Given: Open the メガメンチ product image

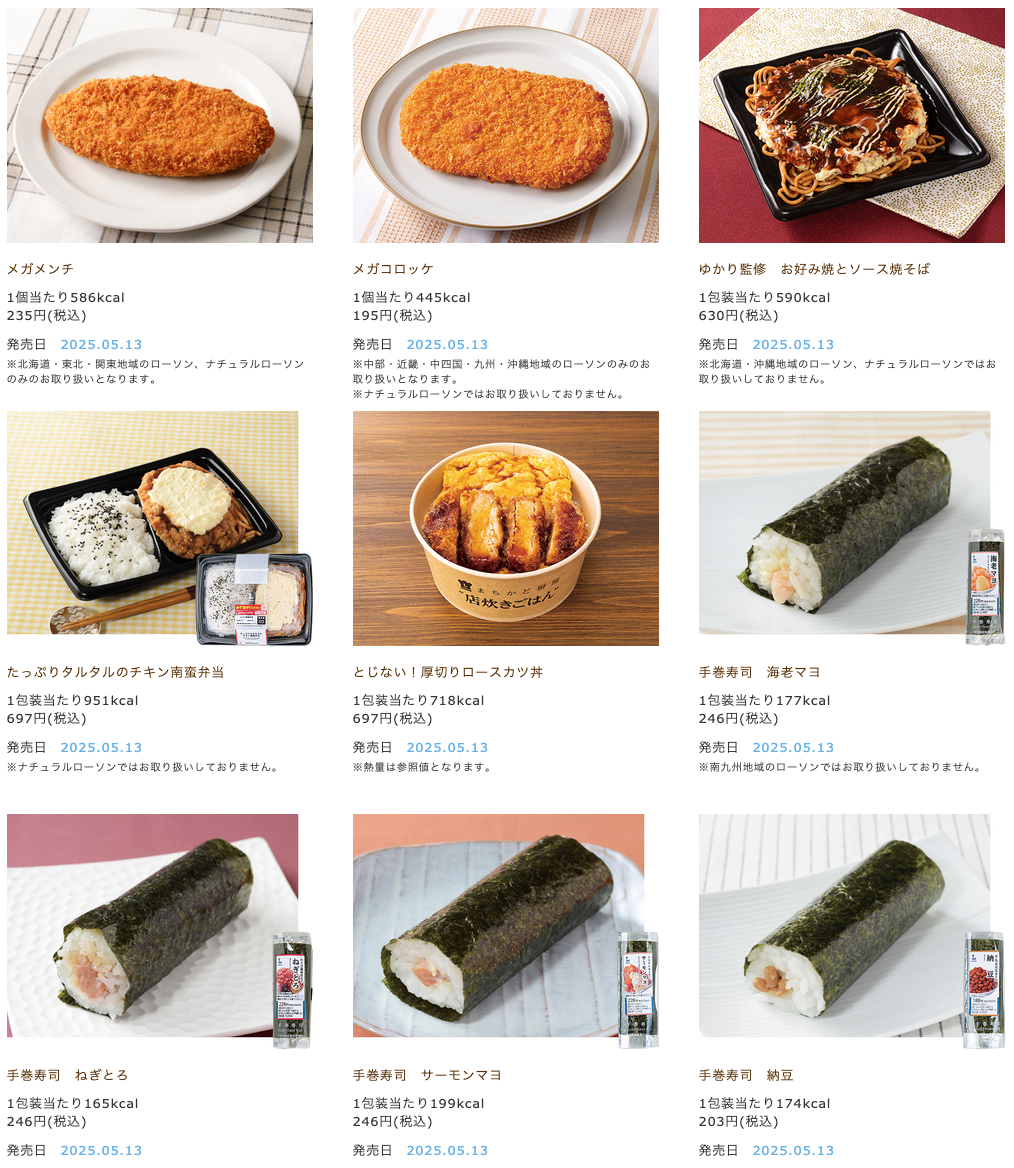Looking at the screenshot, I should point(160,126).
